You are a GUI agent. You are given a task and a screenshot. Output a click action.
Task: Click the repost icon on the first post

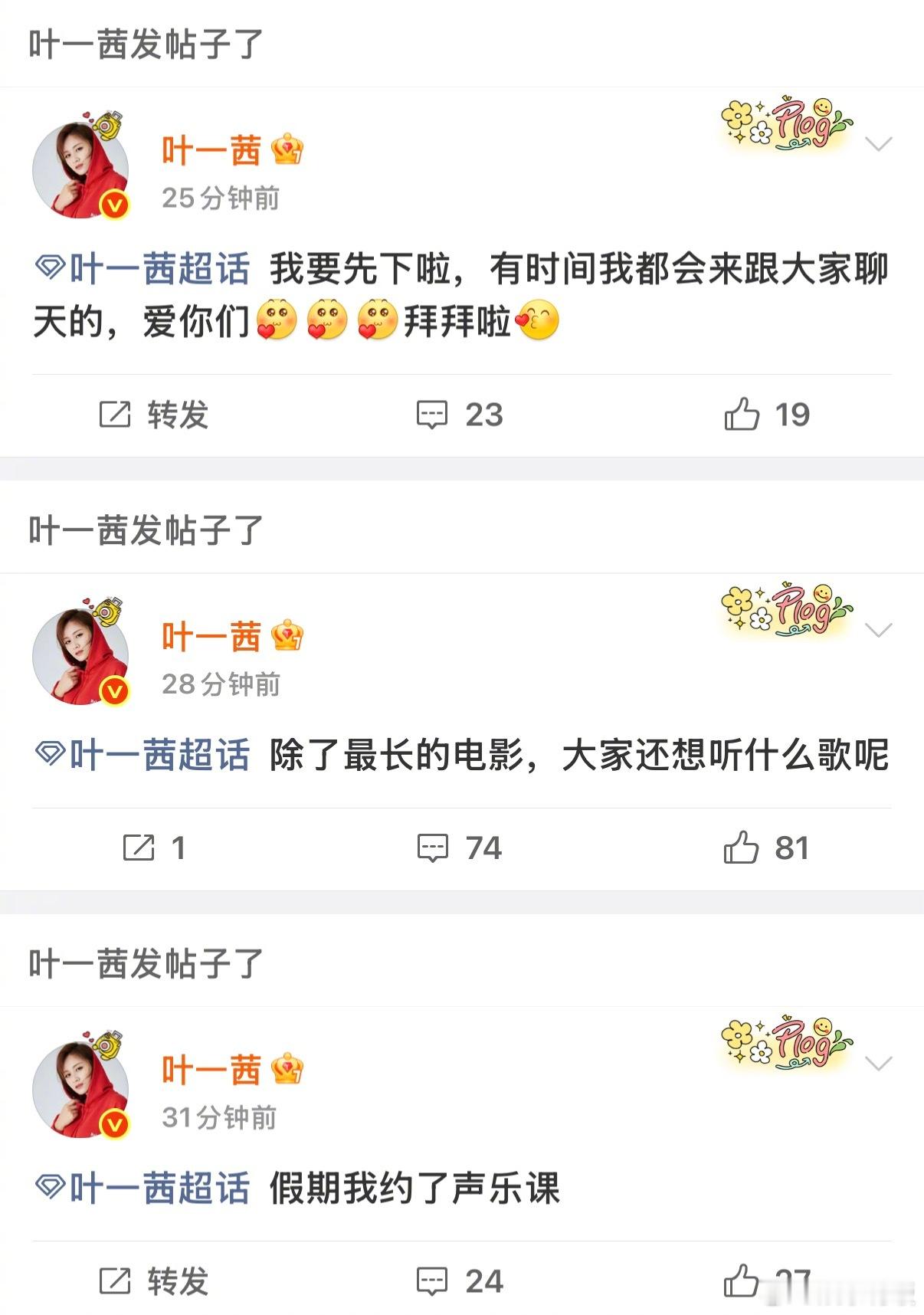113,415
